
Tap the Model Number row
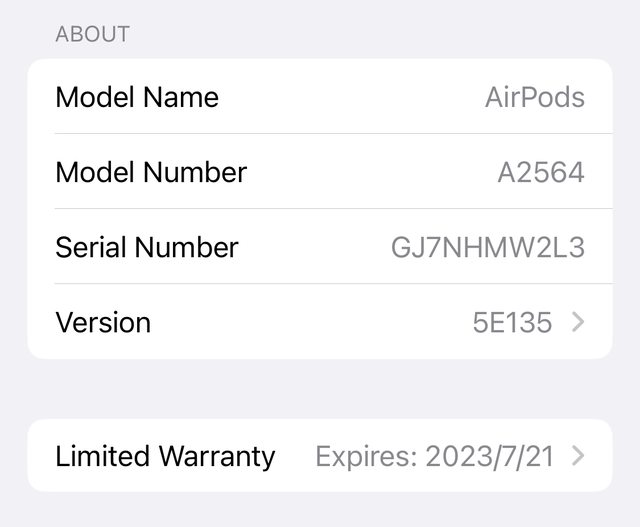tap(320, 172)
